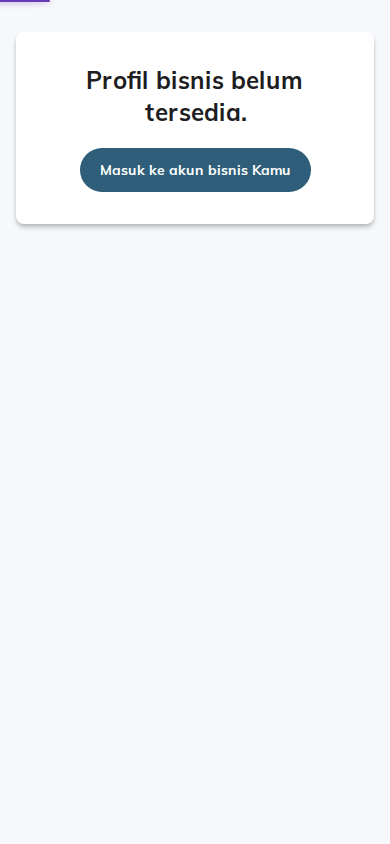Tap Masuk ke akun bisnis Kamu button
This screenshot has width=390, height=844.
(195, 170)
